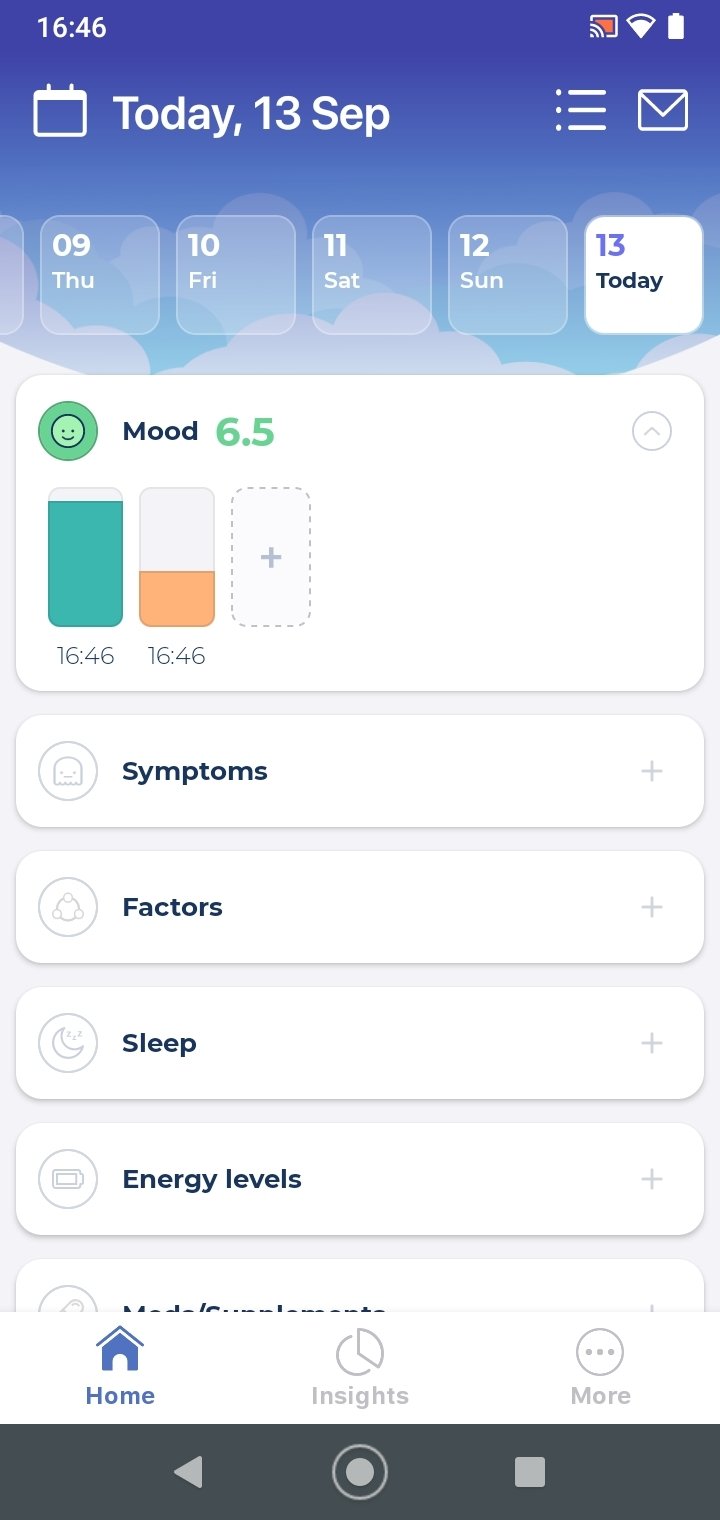Add a Symptoms entry
This screenshot has height=1520, width=720.
(x=652, y=771)
